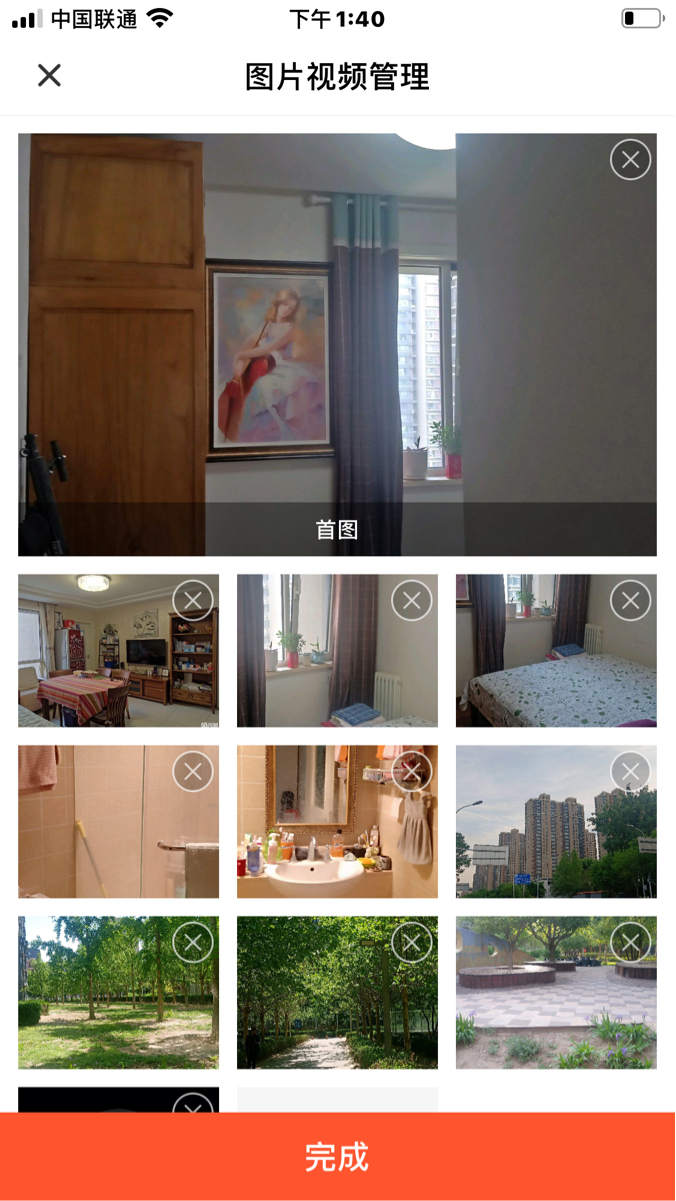The width and height of the screenshot is (676, 1201).
Task: Delete the dining room photo
Action: point(193,600)
